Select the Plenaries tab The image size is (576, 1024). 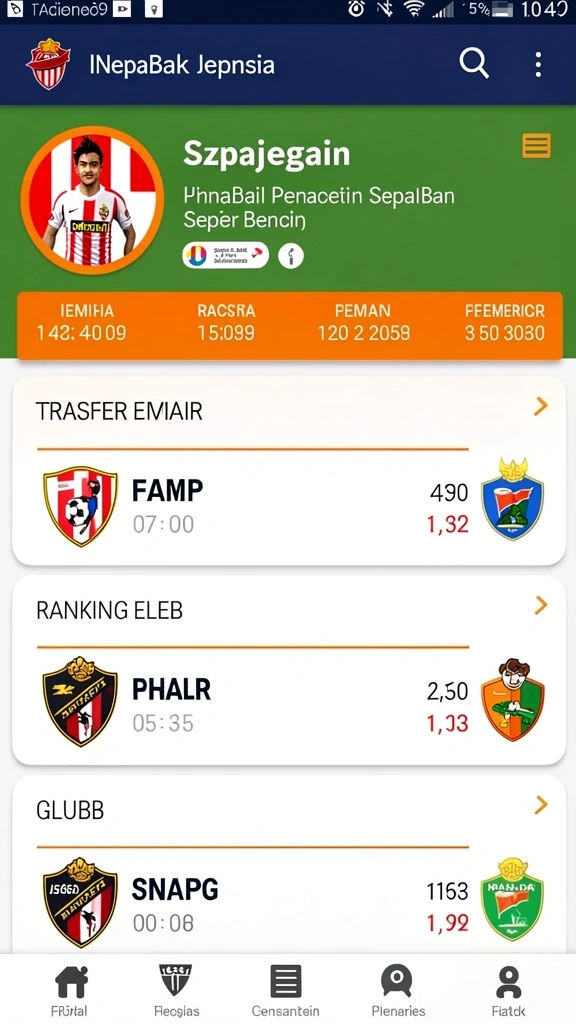[x=398, y=990]
